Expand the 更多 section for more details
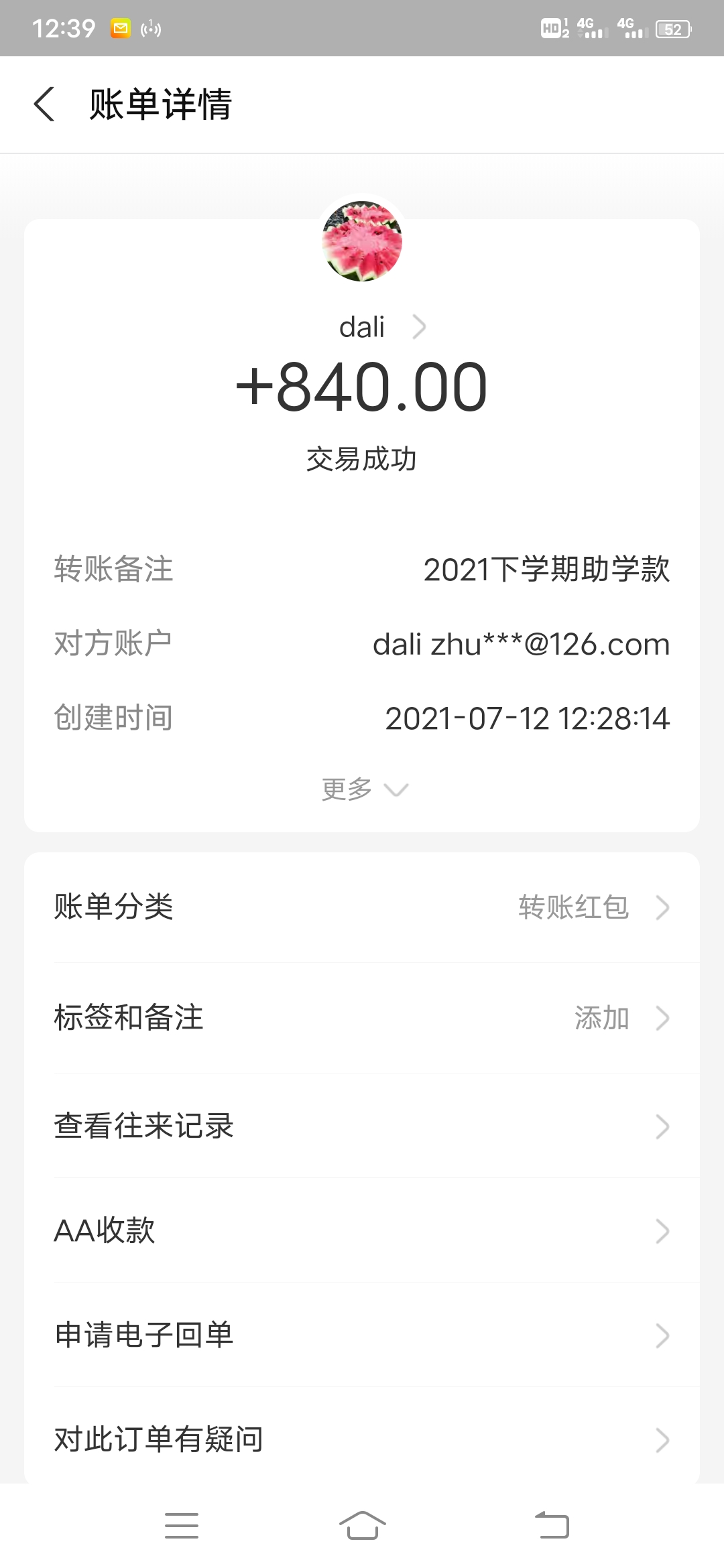The image size is (724, 1568). coord(362,789)
